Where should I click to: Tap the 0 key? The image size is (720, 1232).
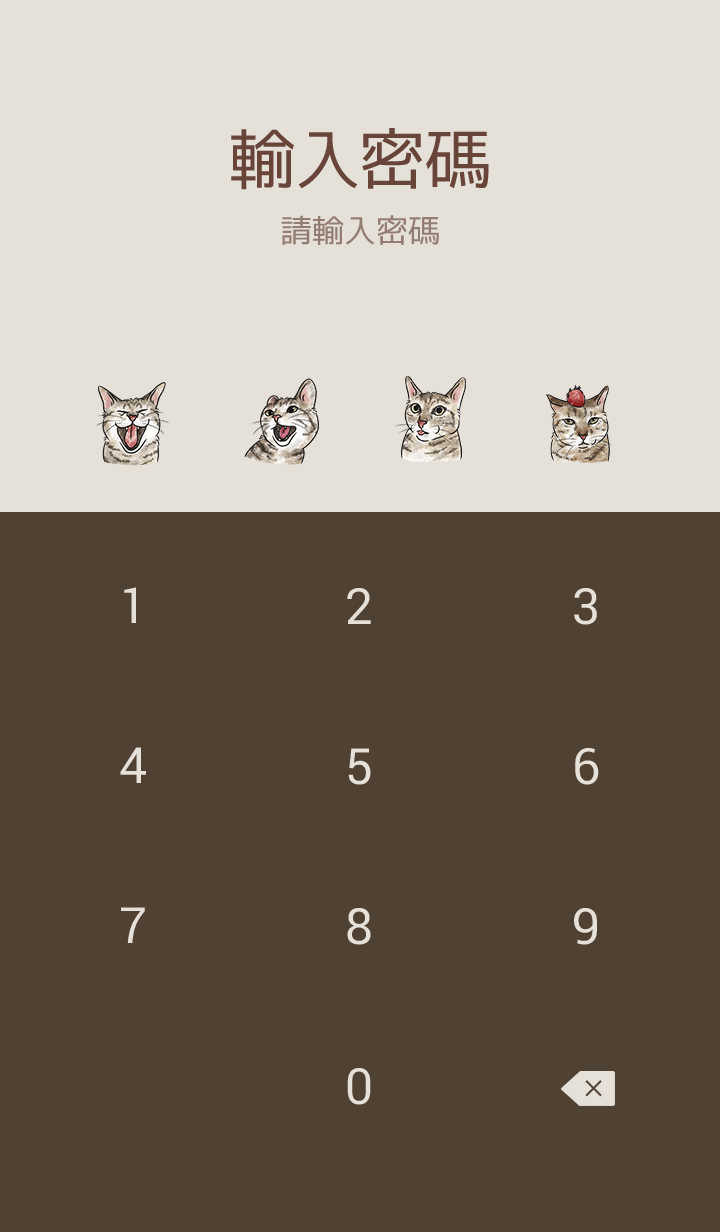click(359, 1087)
